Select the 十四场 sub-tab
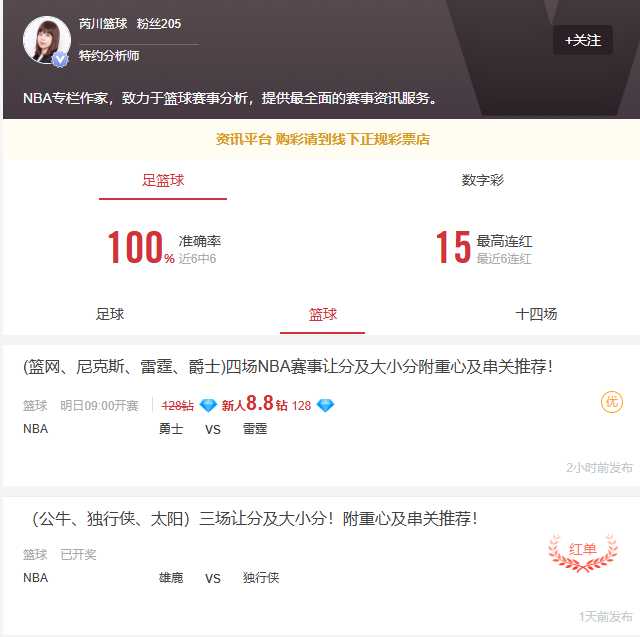Image resolution: width=640 pixels, height=637 pixels. (x=536, y=314)
